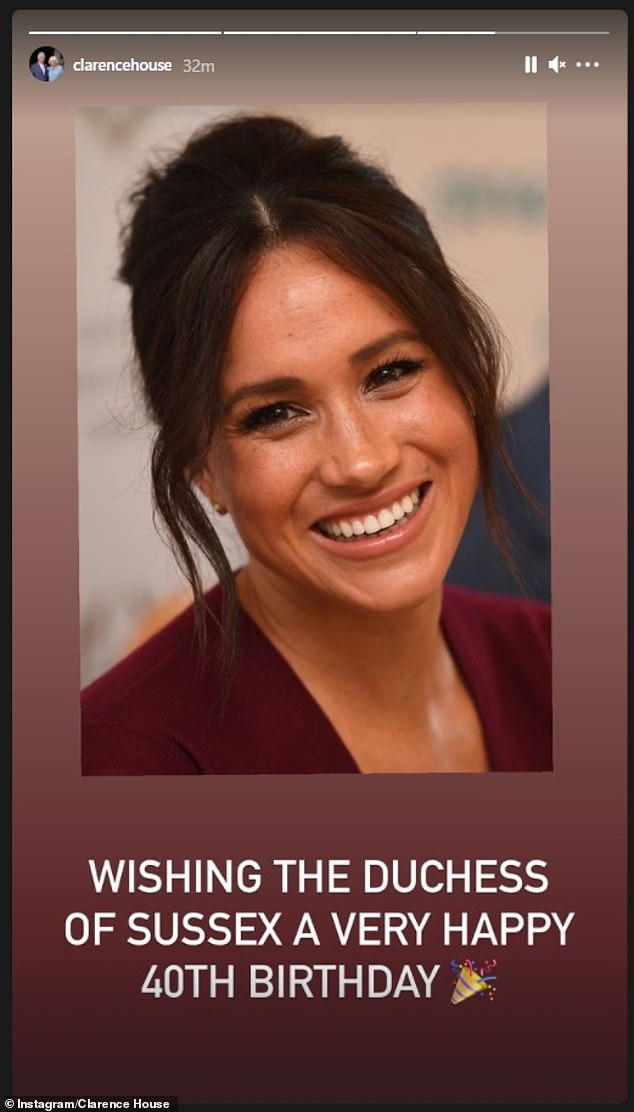
Task: Pause the story playback
Action: (x=530, y=65)
